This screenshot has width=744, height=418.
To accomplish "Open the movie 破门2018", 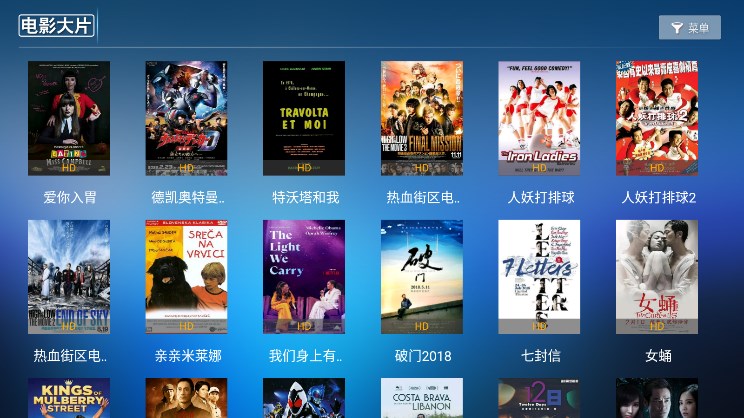I will click(x=422, y=276).
